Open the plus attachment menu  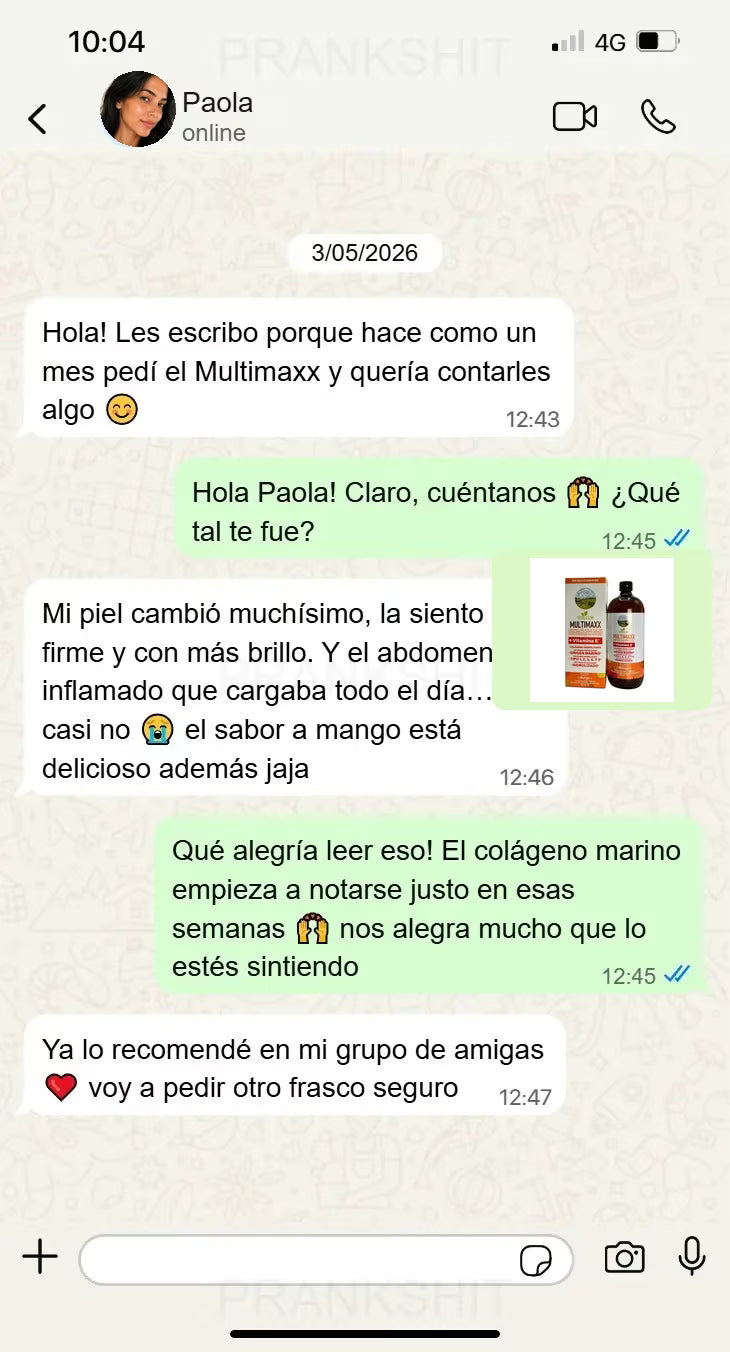coord(40,1257)
